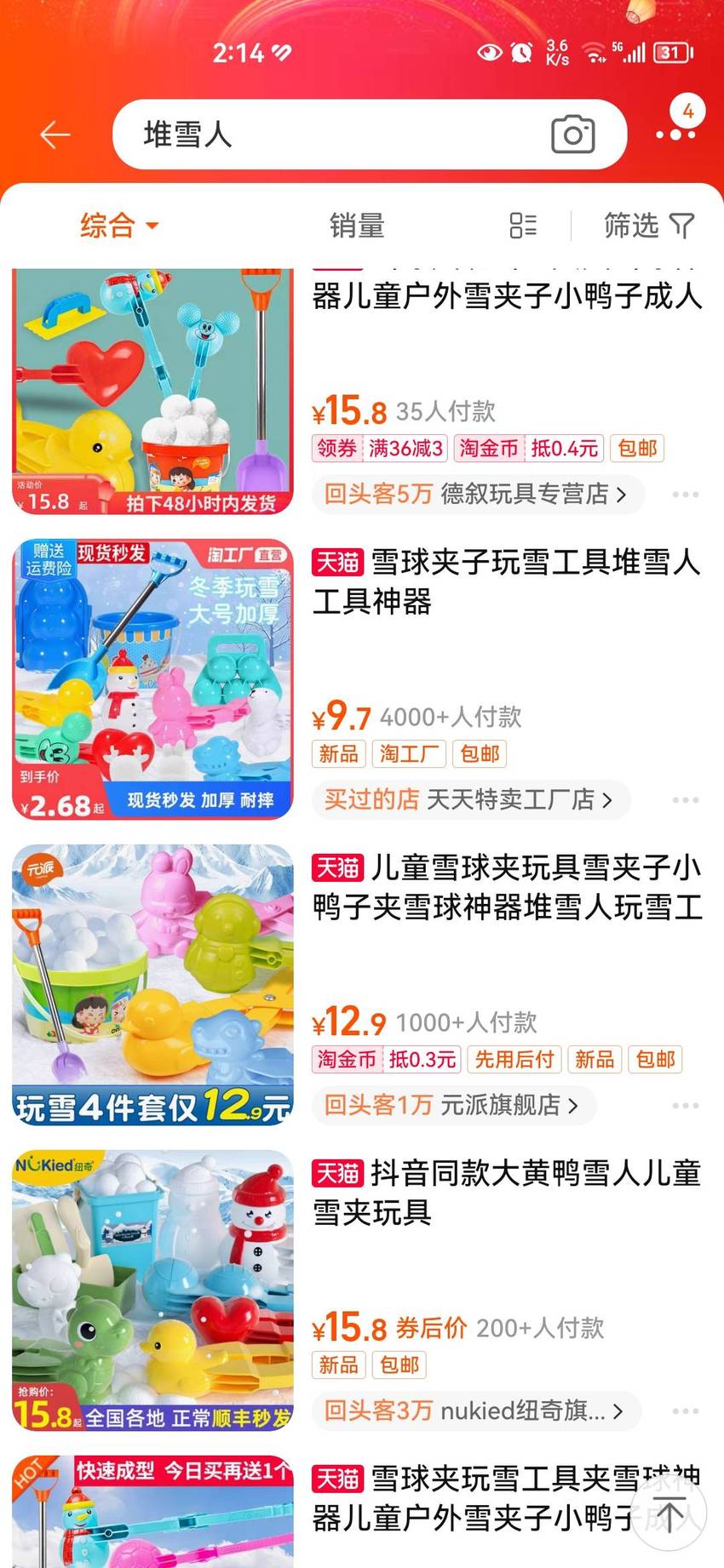724x1568 pixels.
Task: Open the 筛选 filter panel
Action: [649, 226]
